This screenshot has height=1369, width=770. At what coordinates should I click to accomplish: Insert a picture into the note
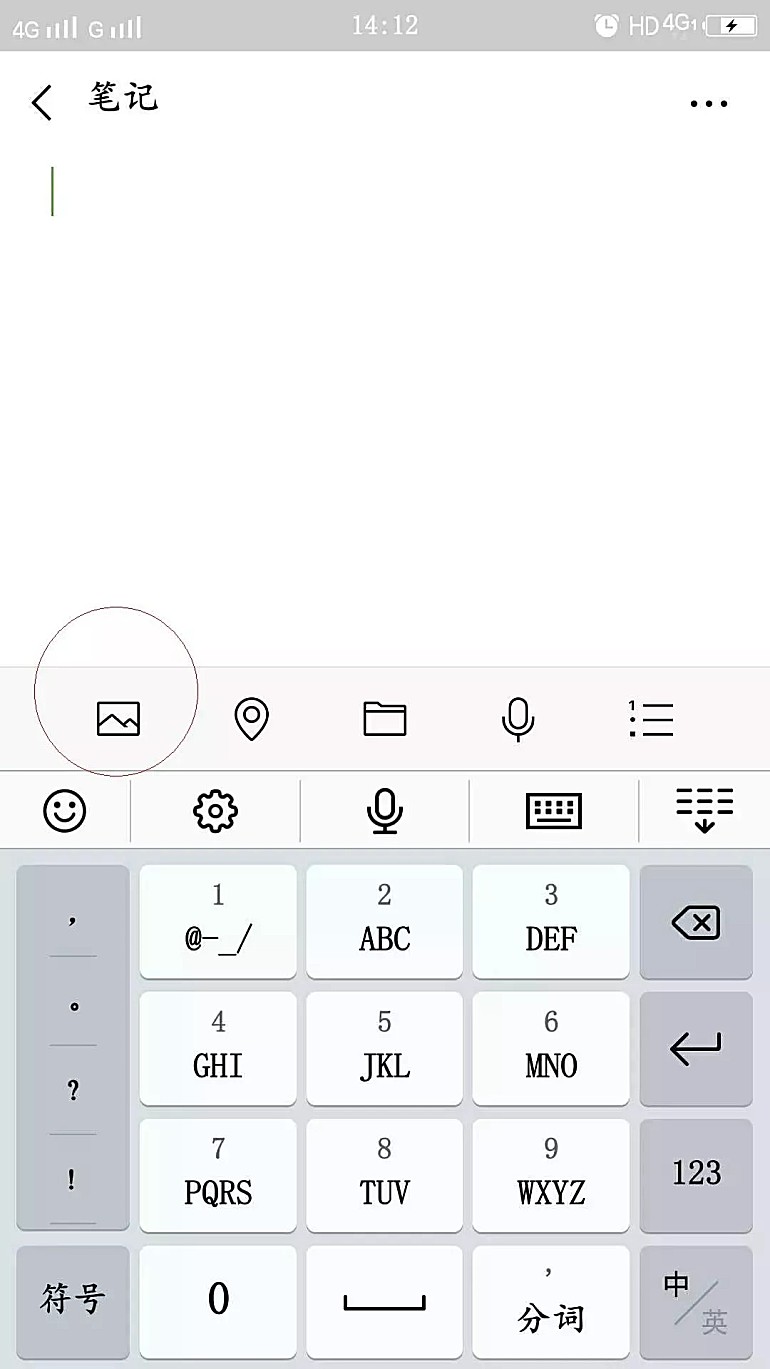pos(118,718)
